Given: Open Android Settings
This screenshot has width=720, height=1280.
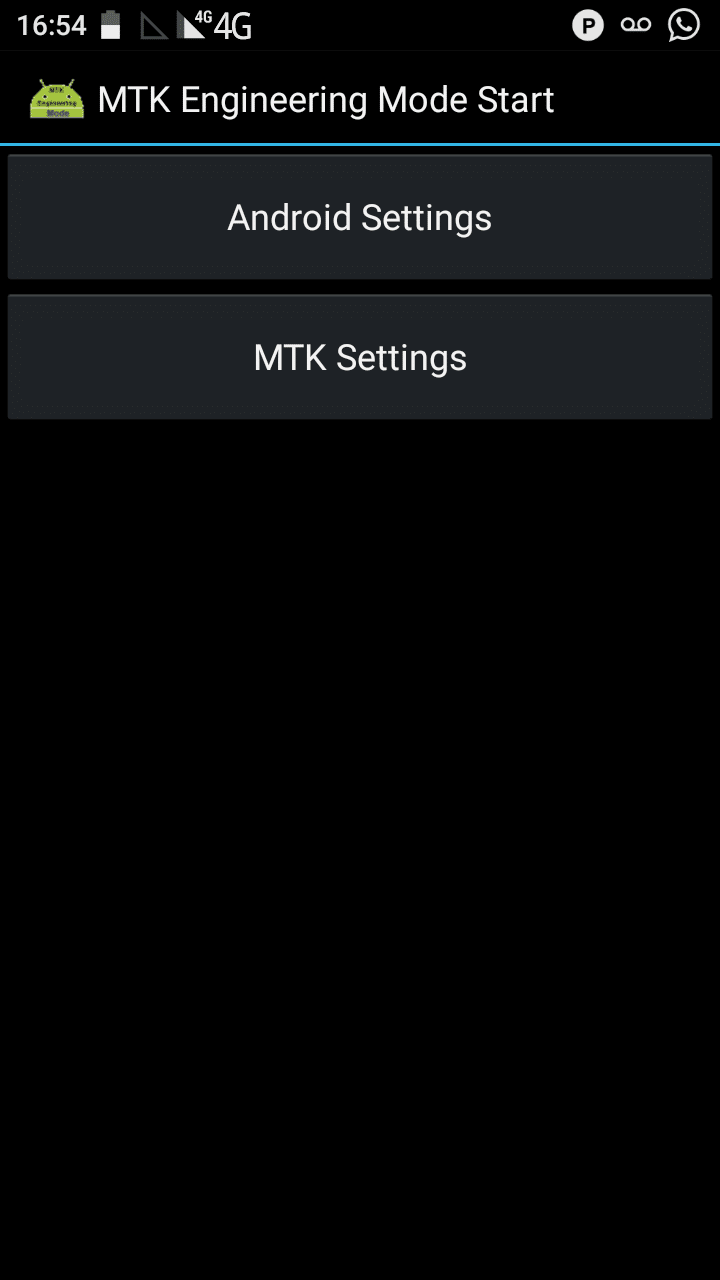Looking at the screenshot, I should [x=360, y=217].
